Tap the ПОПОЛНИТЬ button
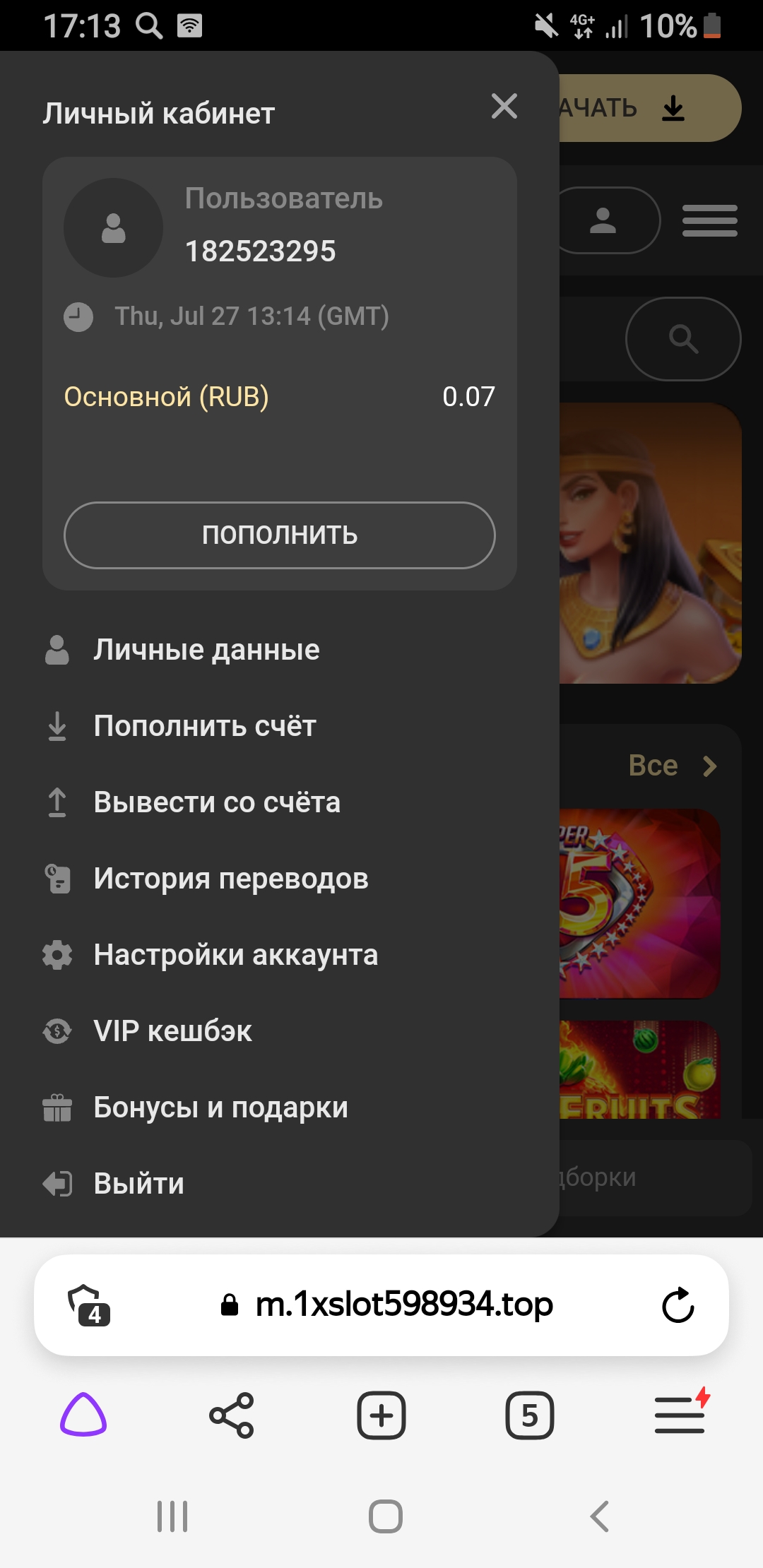 [x=279, y=535]
